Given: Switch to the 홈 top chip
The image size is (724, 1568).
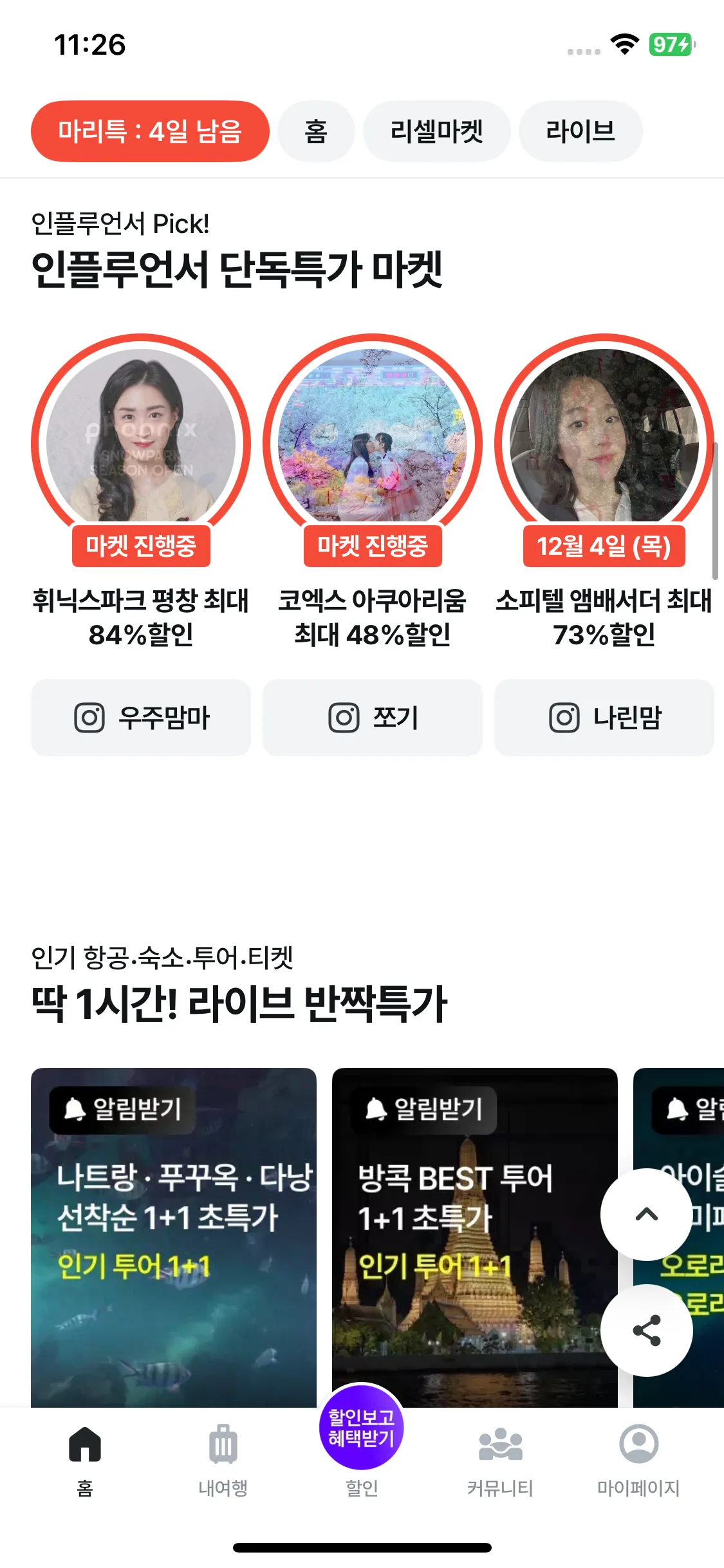Looking at the screenshot, I should (315, 131).
